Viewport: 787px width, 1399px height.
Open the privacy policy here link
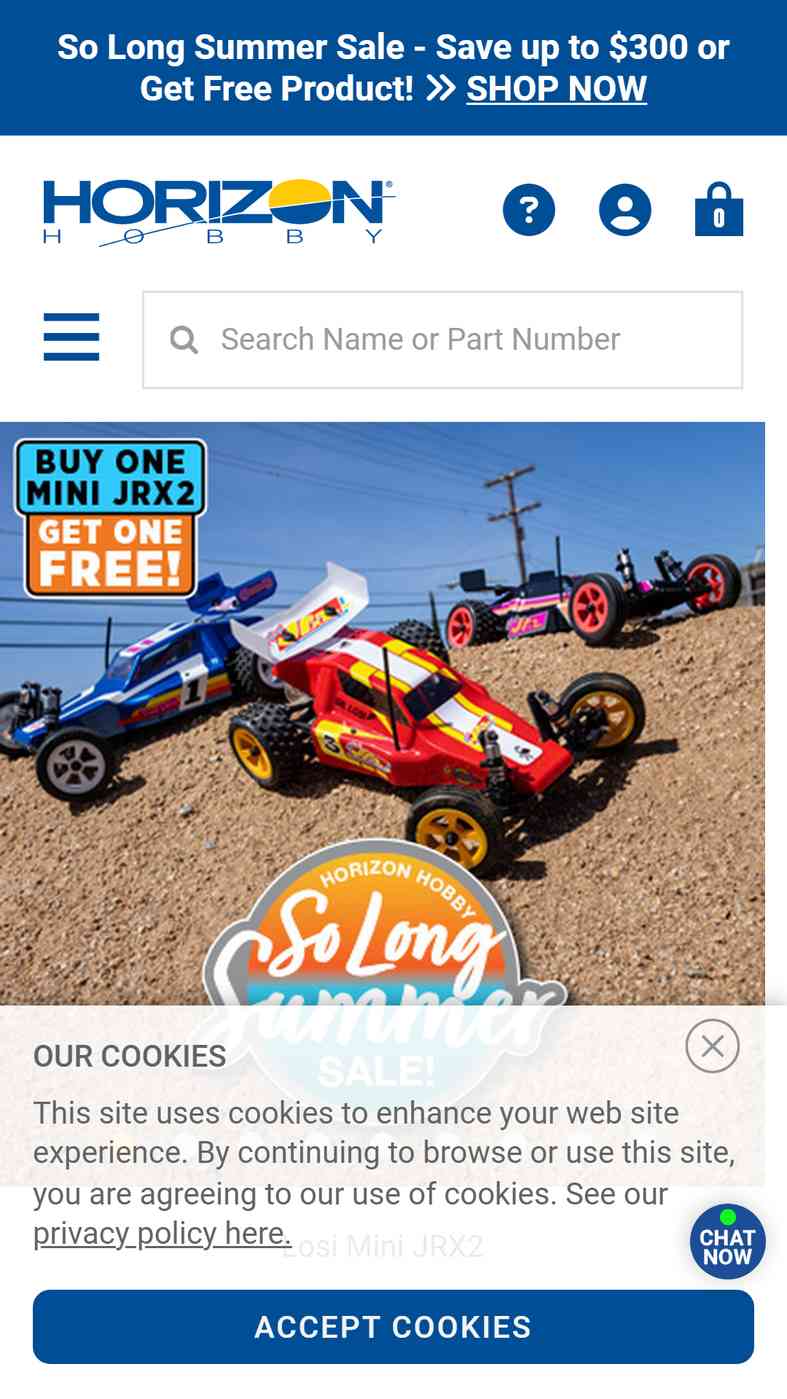tap(162, 1234)
